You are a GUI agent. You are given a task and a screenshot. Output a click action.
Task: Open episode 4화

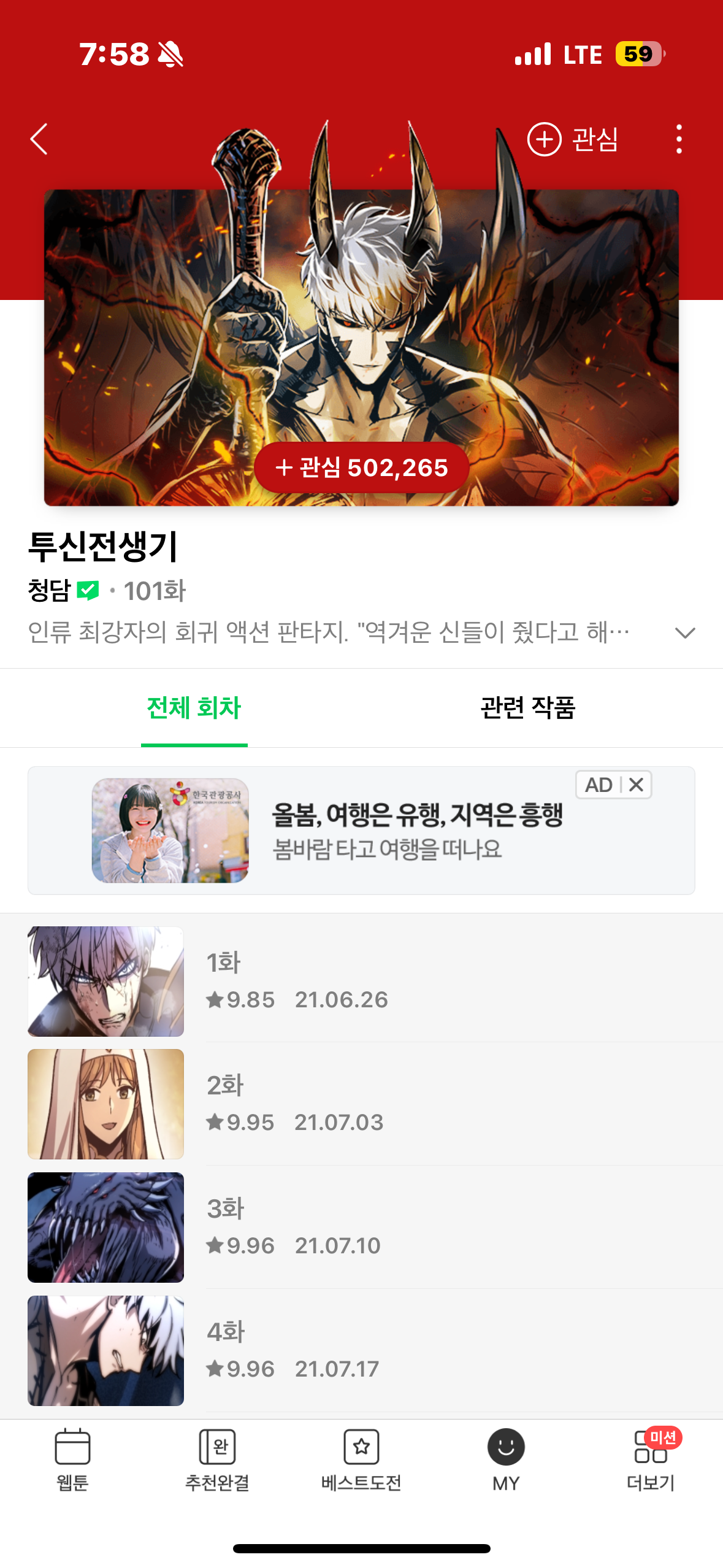coord(361,1350)
